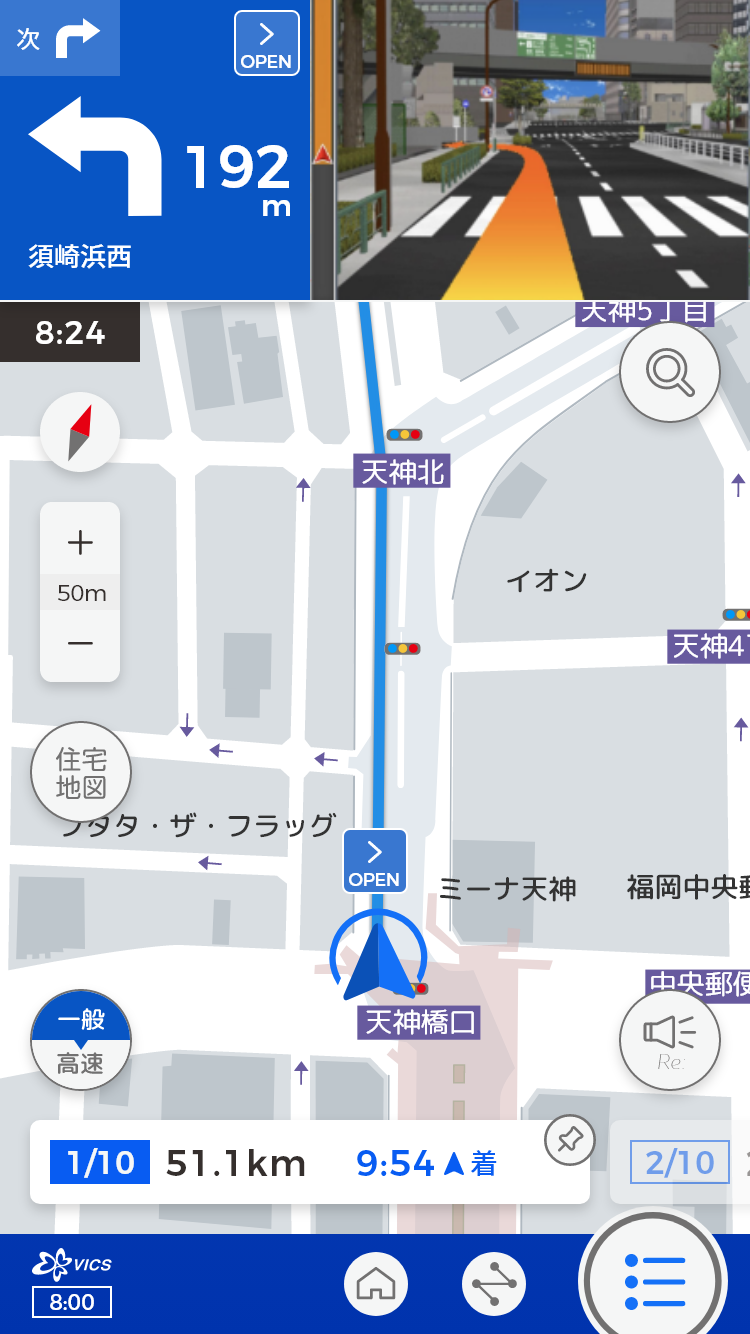Pin the 1/10 route card

[570, 1139]
